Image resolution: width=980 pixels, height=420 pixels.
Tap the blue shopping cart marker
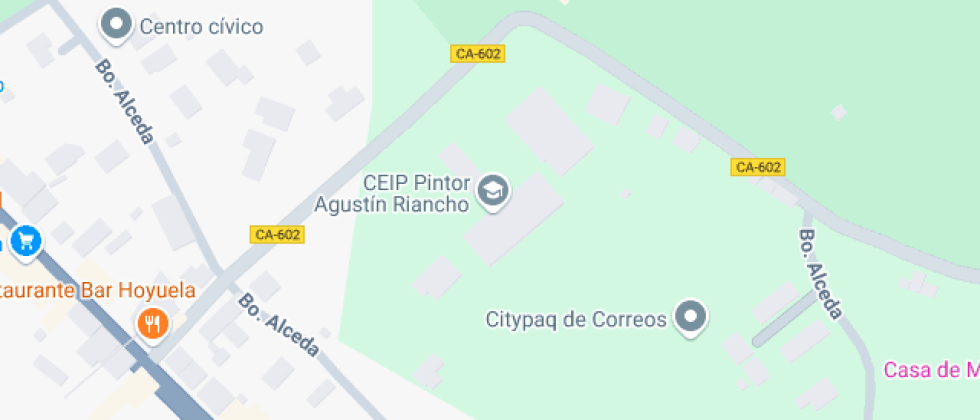tap(26, 241)
